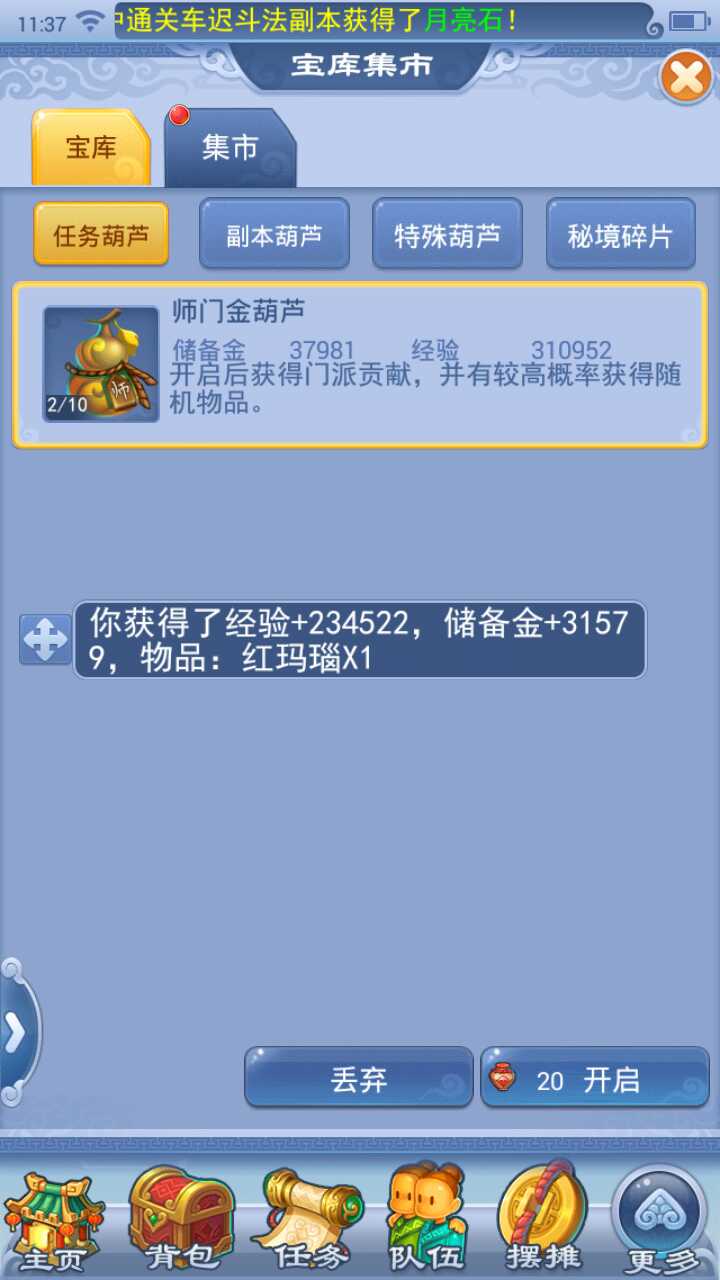This screenshot has height=1280, width=720.
Task: Open the 特殊葫芦 category
Action: pyautogui.click(x=447, y=235)
